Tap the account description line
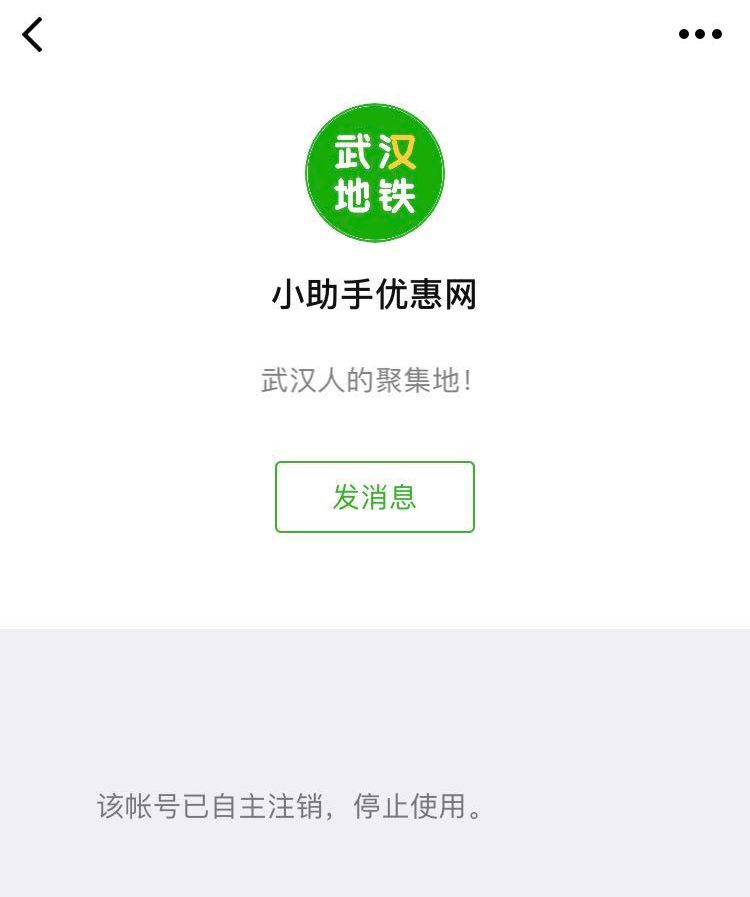The height and width of the screenshot is (897, 750). click(368, 381)
